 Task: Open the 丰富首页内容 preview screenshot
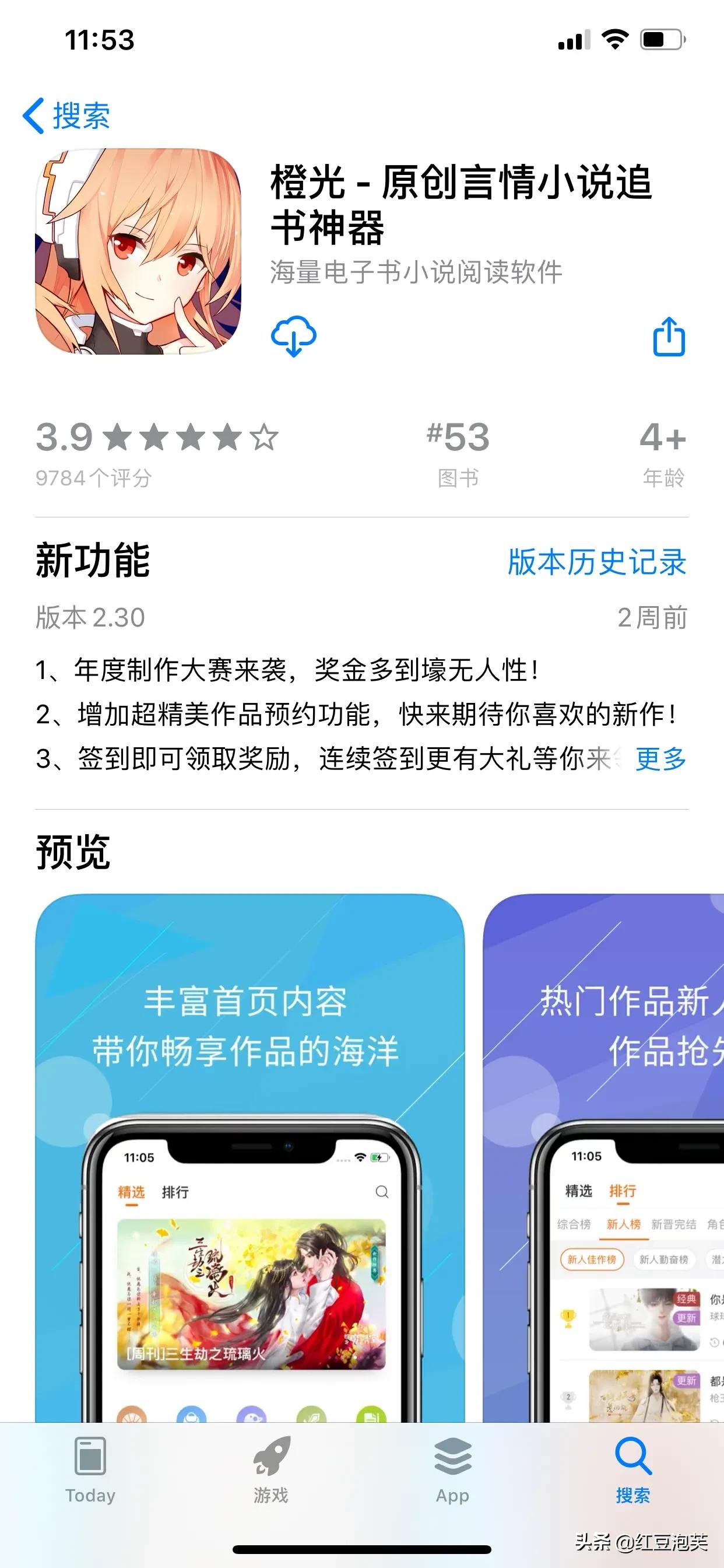coord(249,1158)
